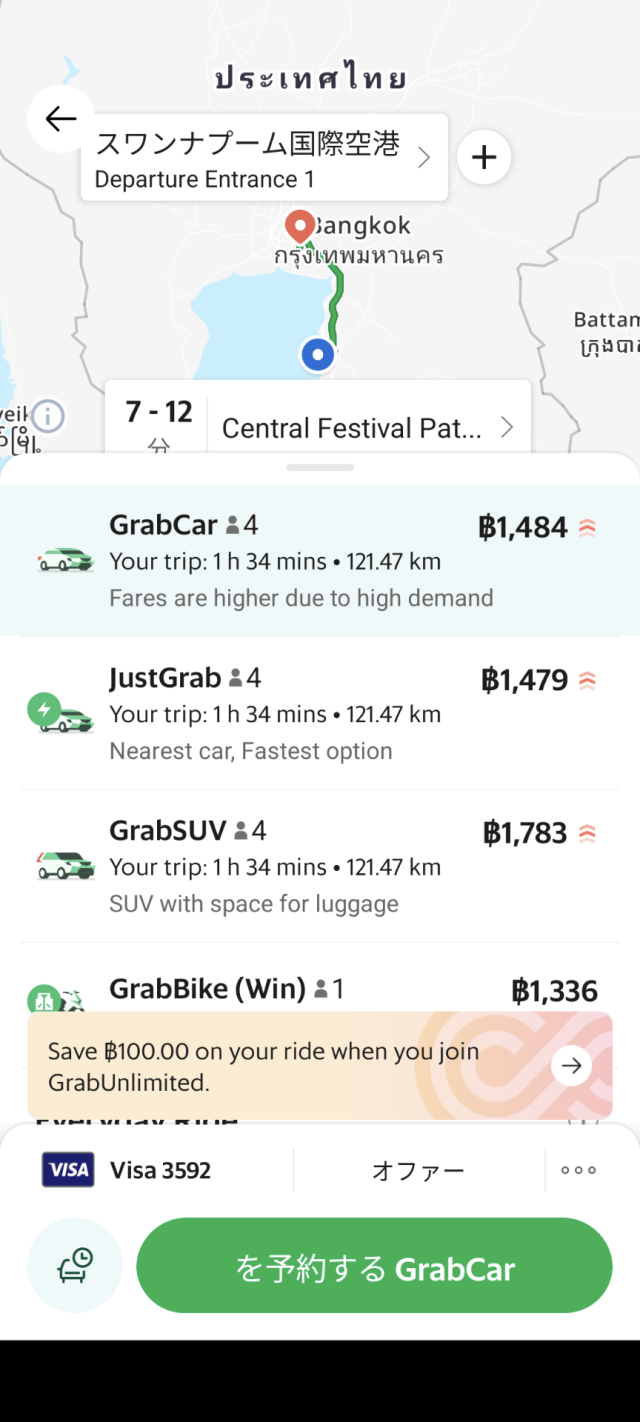Go back with the arrow button
Screen dimensions: 640x1422
tap(61, 120)
